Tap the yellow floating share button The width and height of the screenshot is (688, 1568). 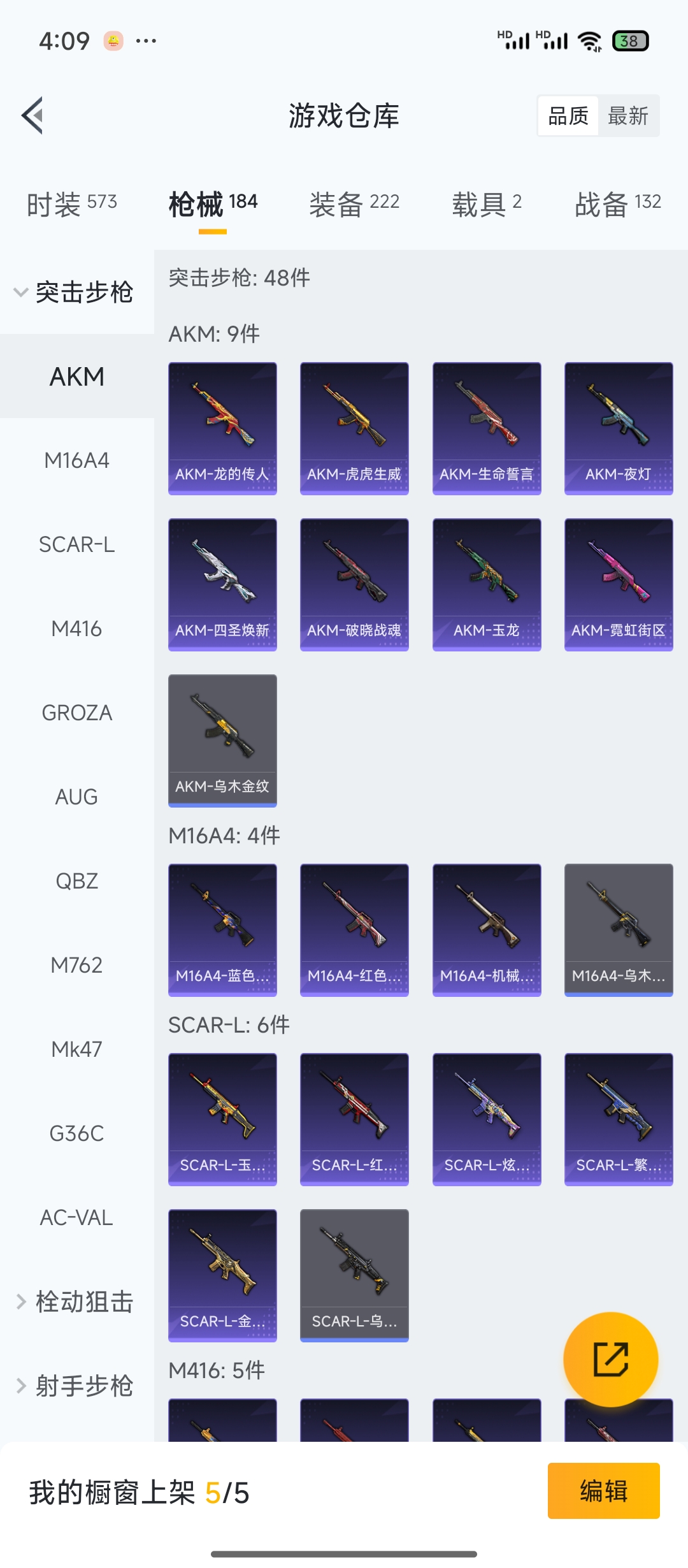tap(610, 1359)
